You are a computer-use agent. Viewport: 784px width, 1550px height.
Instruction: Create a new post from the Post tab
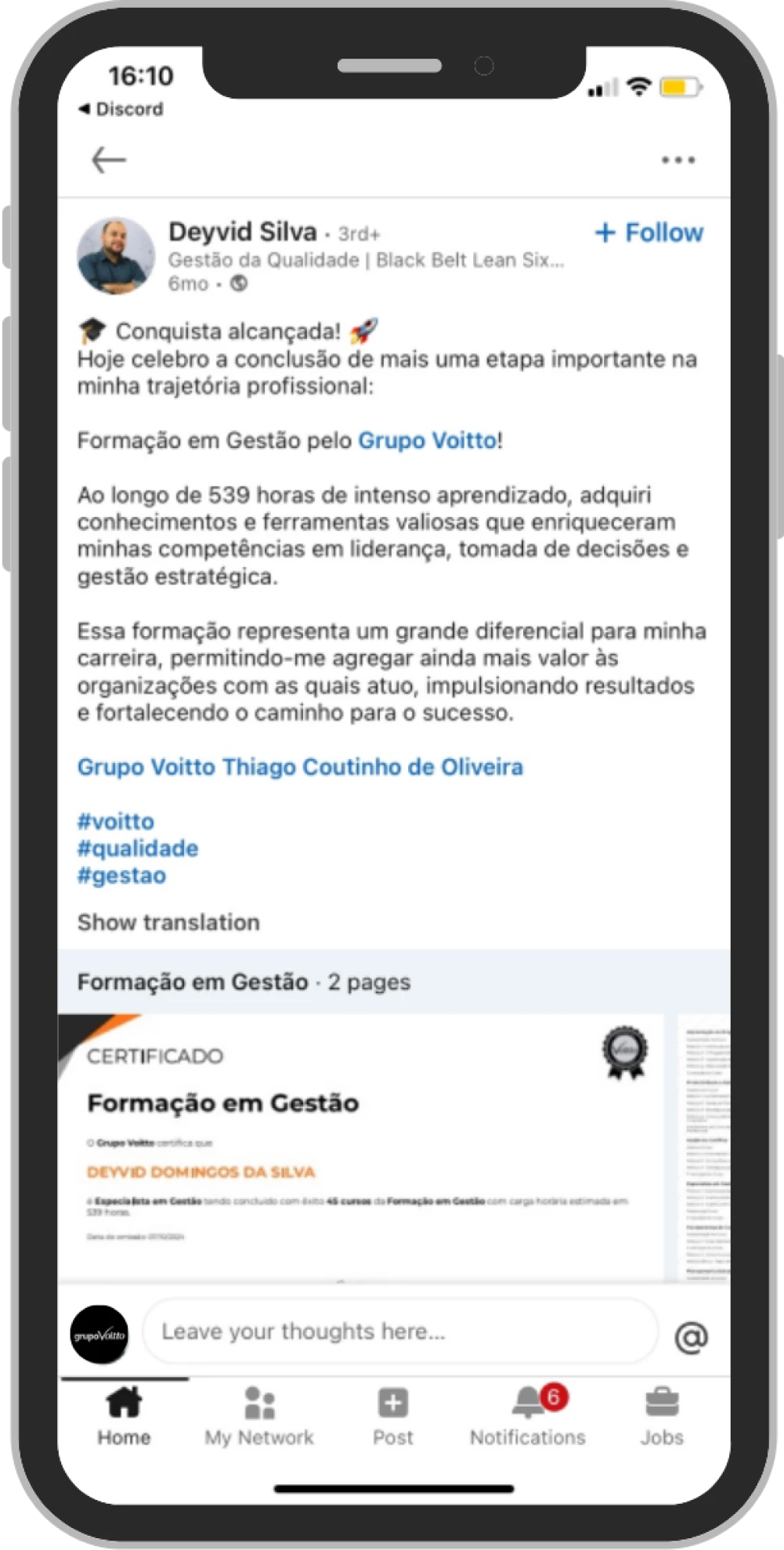coord(392,1415)
